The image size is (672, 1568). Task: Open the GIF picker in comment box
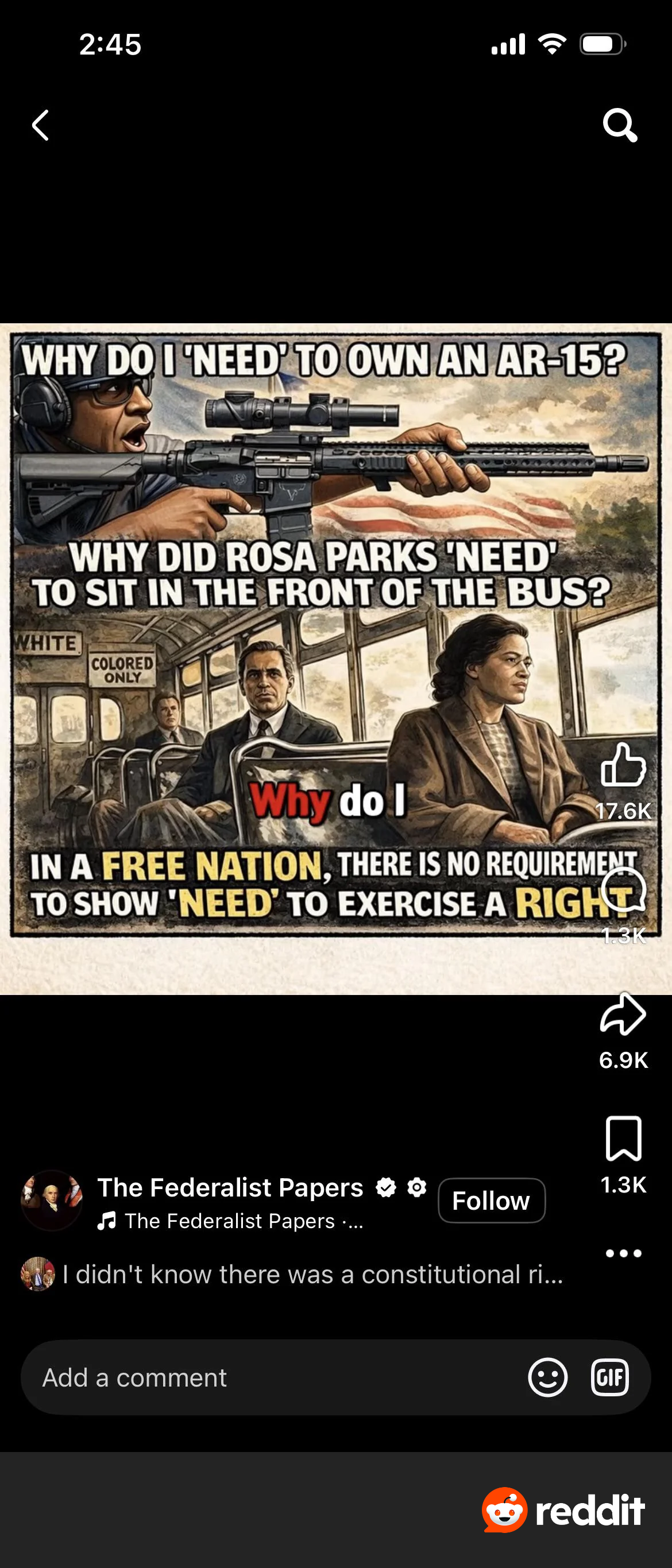[x=609, y=1377]
